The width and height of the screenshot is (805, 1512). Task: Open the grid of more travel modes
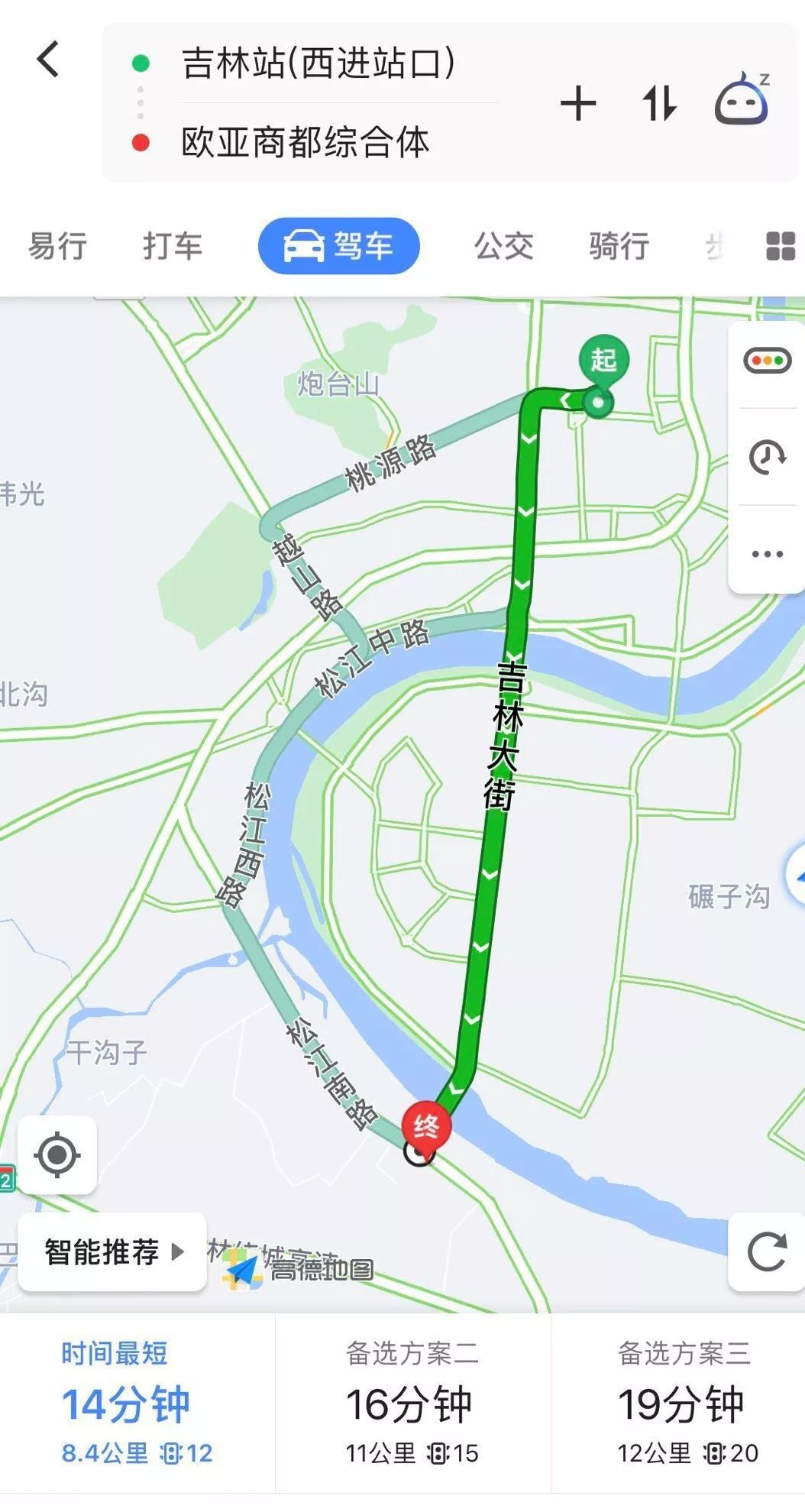pyautogui.click(x=781, y=246)
